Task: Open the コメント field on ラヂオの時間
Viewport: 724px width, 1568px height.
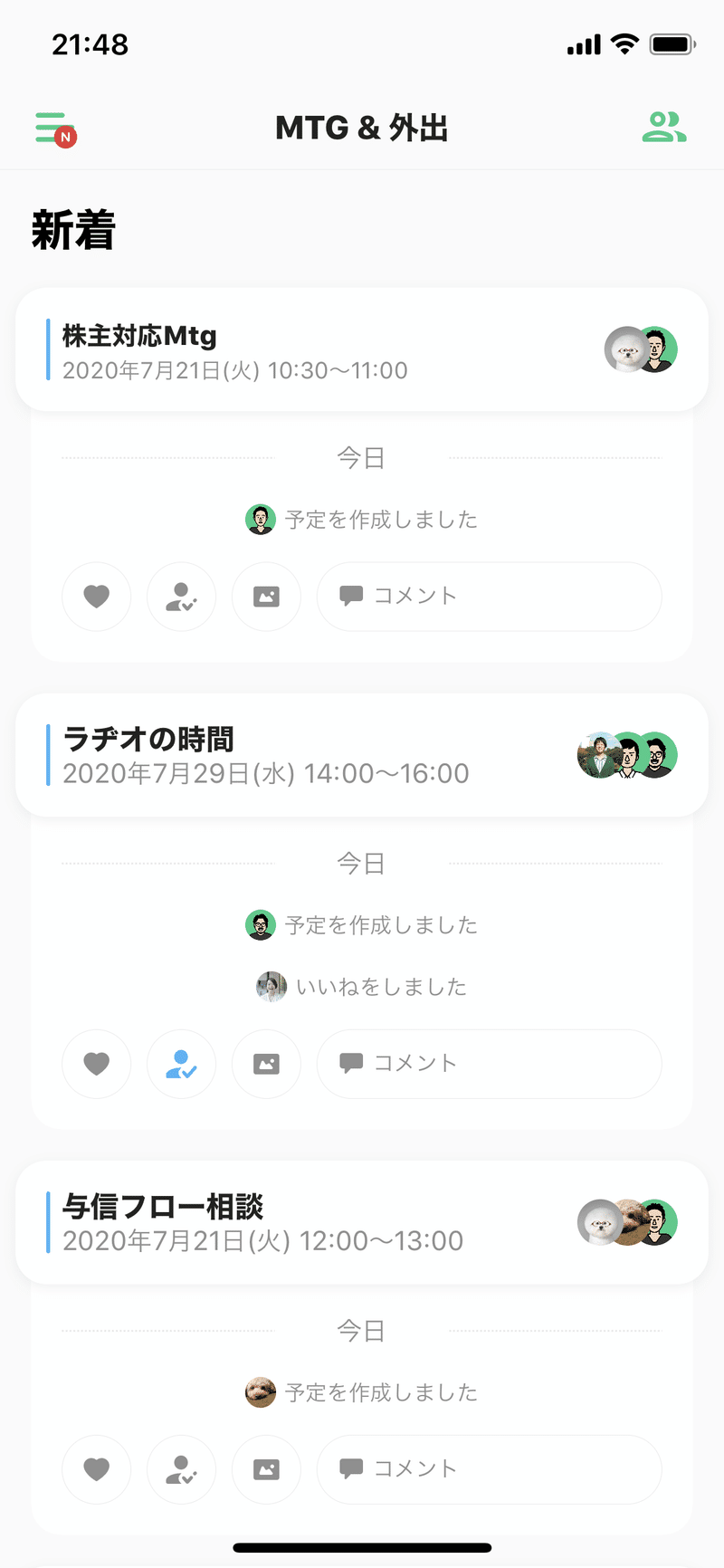Action: [489, 1064]
